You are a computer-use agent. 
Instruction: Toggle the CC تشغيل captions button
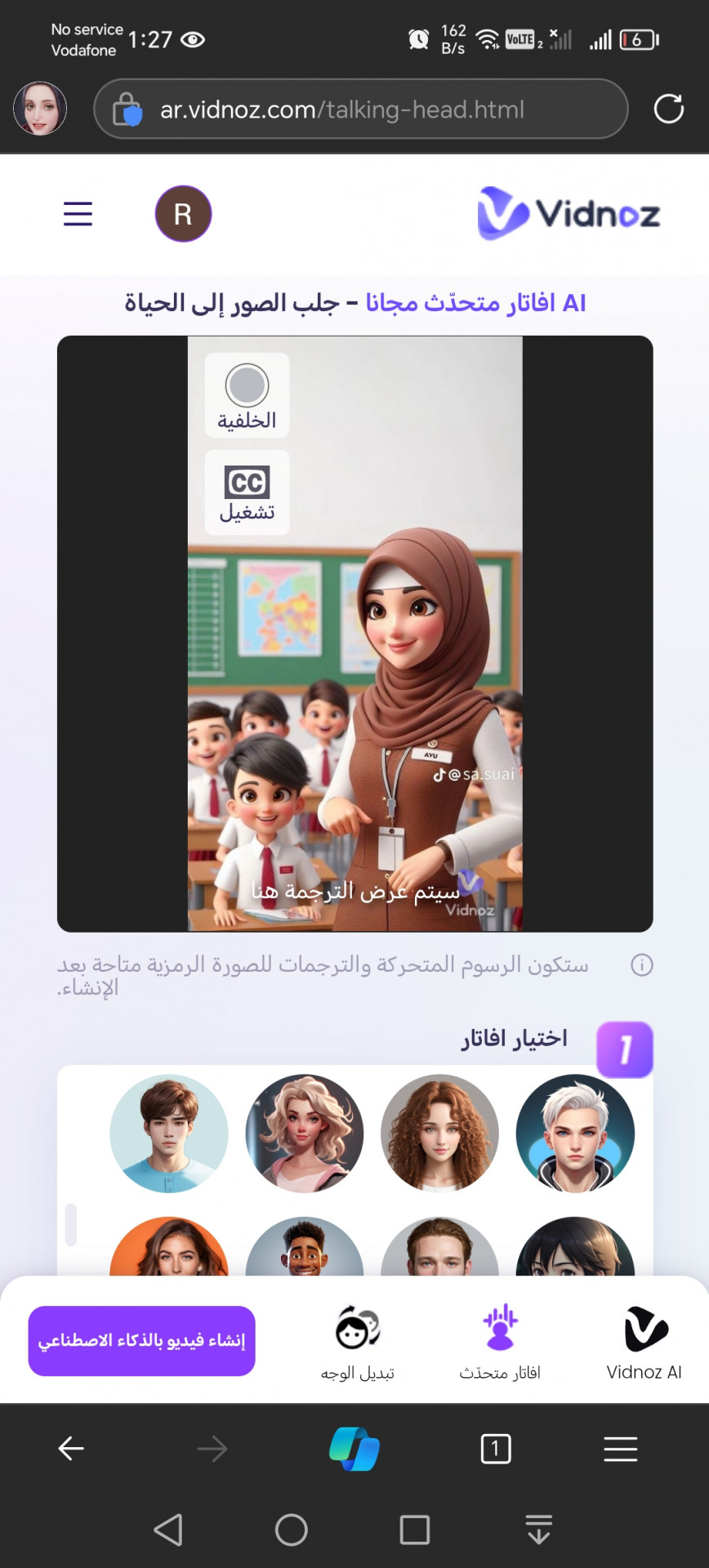[247, 492]
